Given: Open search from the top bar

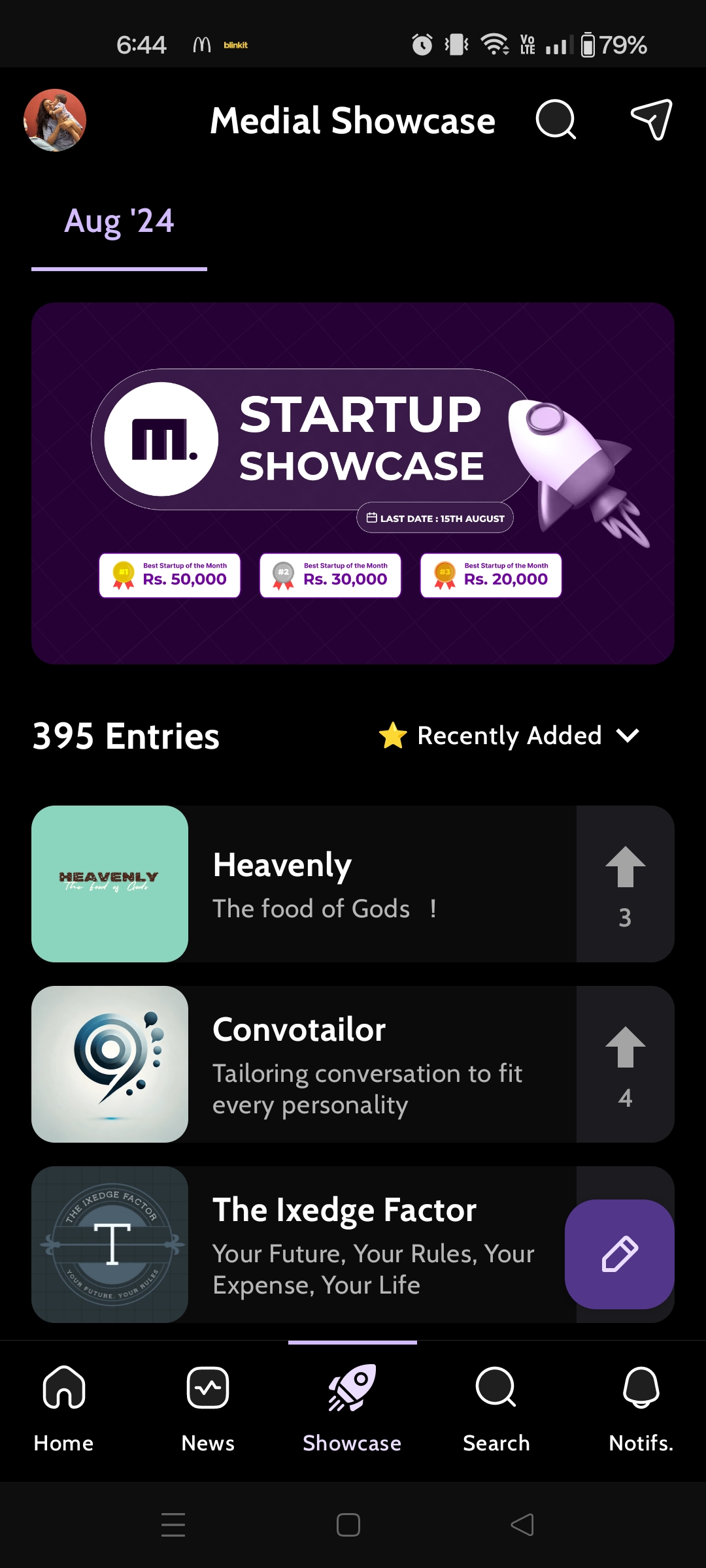Looking at the screenshot, I should pos(556,120).
